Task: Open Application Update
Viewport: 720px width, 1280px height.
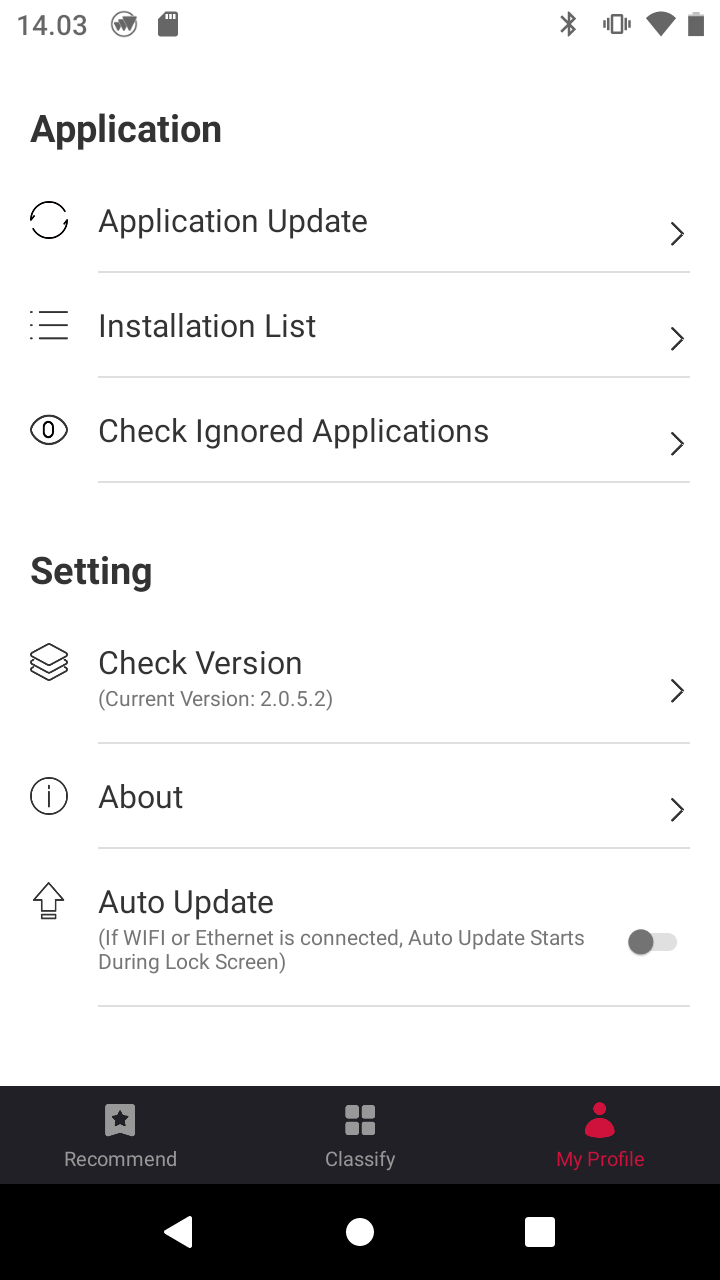Action: point(360,222)
